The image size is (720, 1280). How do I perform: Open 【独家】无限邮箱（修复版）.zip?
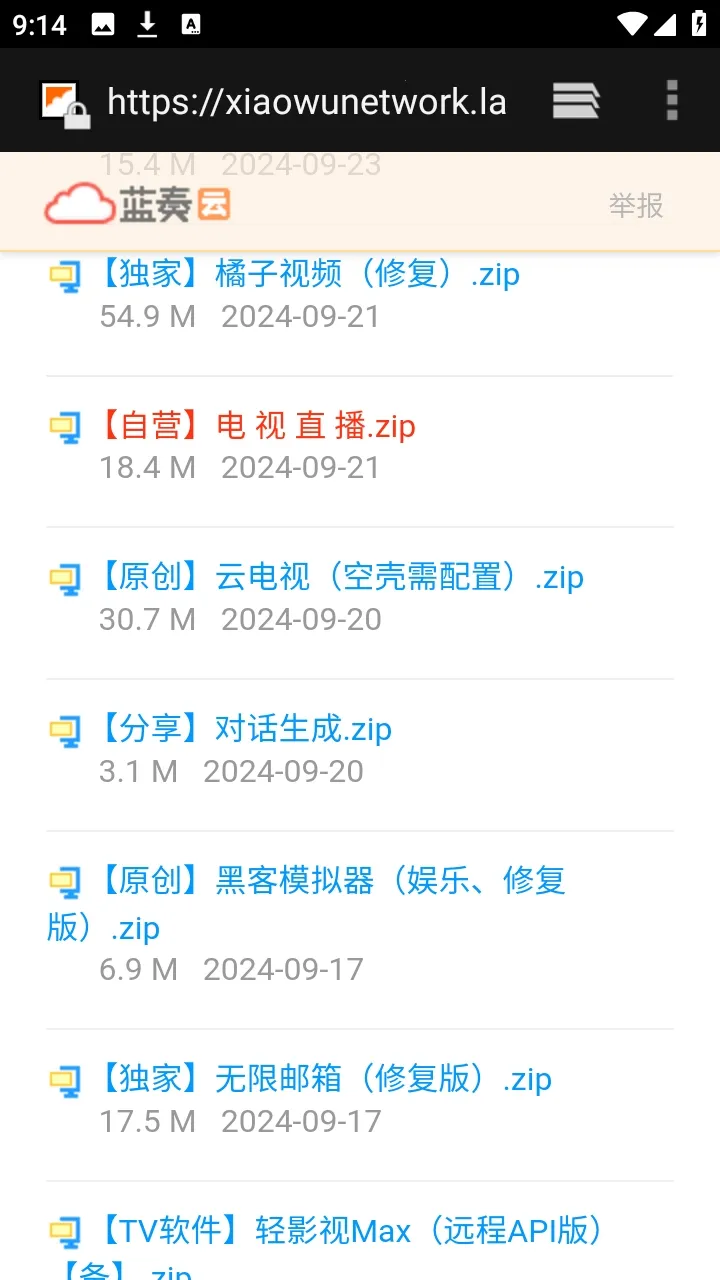(x=325, y=1078)
